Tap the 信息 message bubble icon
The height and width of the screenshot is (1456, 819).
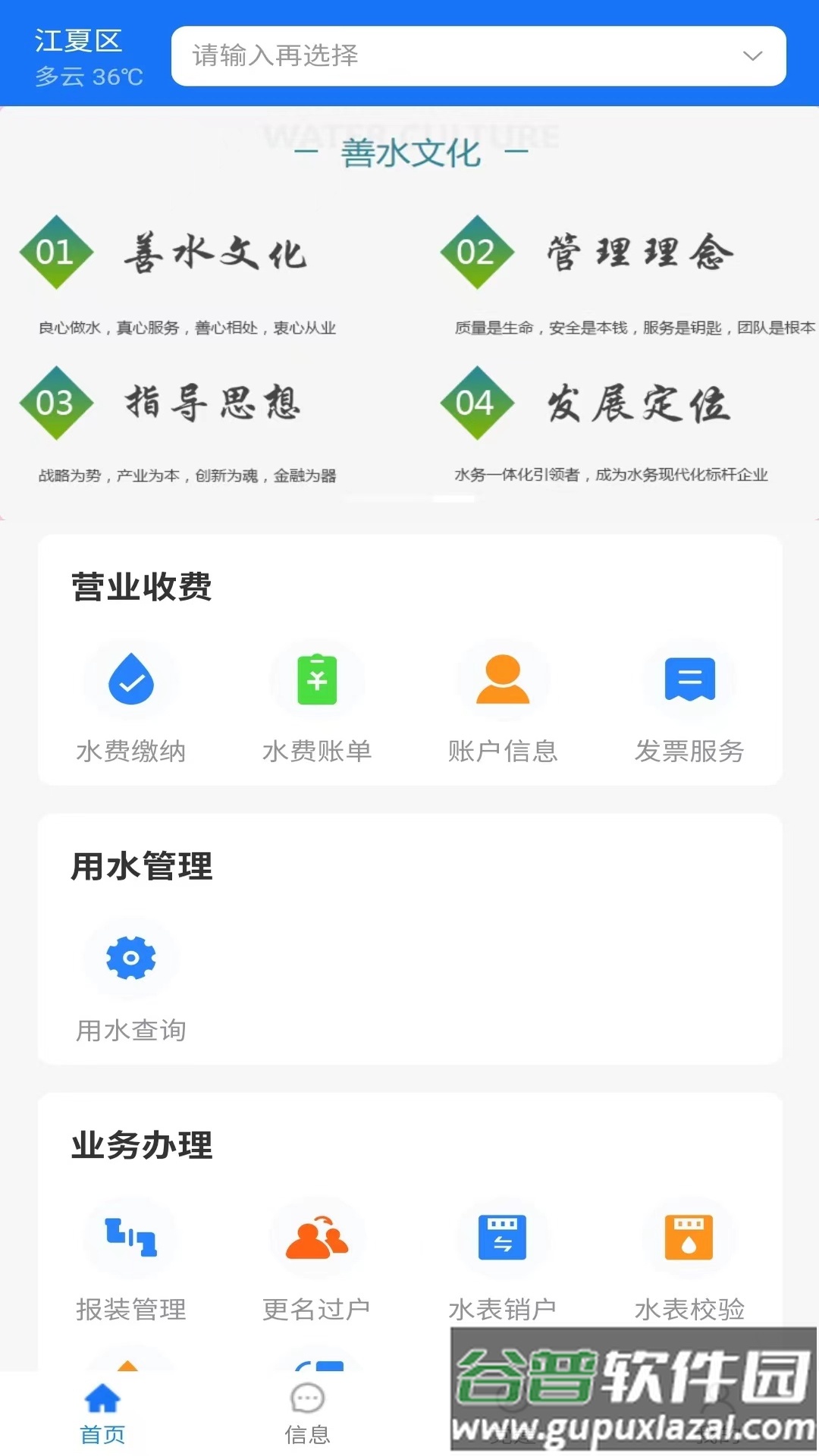pyautogui.click(x=307, y=1398)
